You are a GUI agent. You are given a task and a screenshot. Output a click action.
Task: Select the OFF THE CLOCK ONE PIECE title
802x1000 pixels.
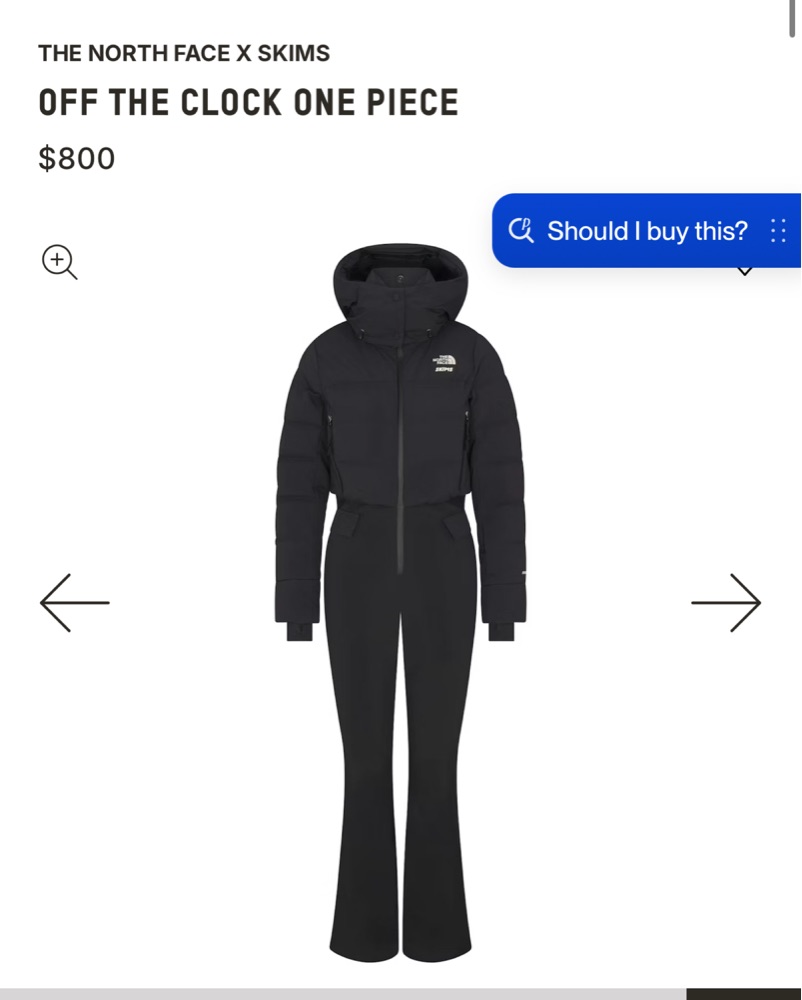tap(249, 101)
